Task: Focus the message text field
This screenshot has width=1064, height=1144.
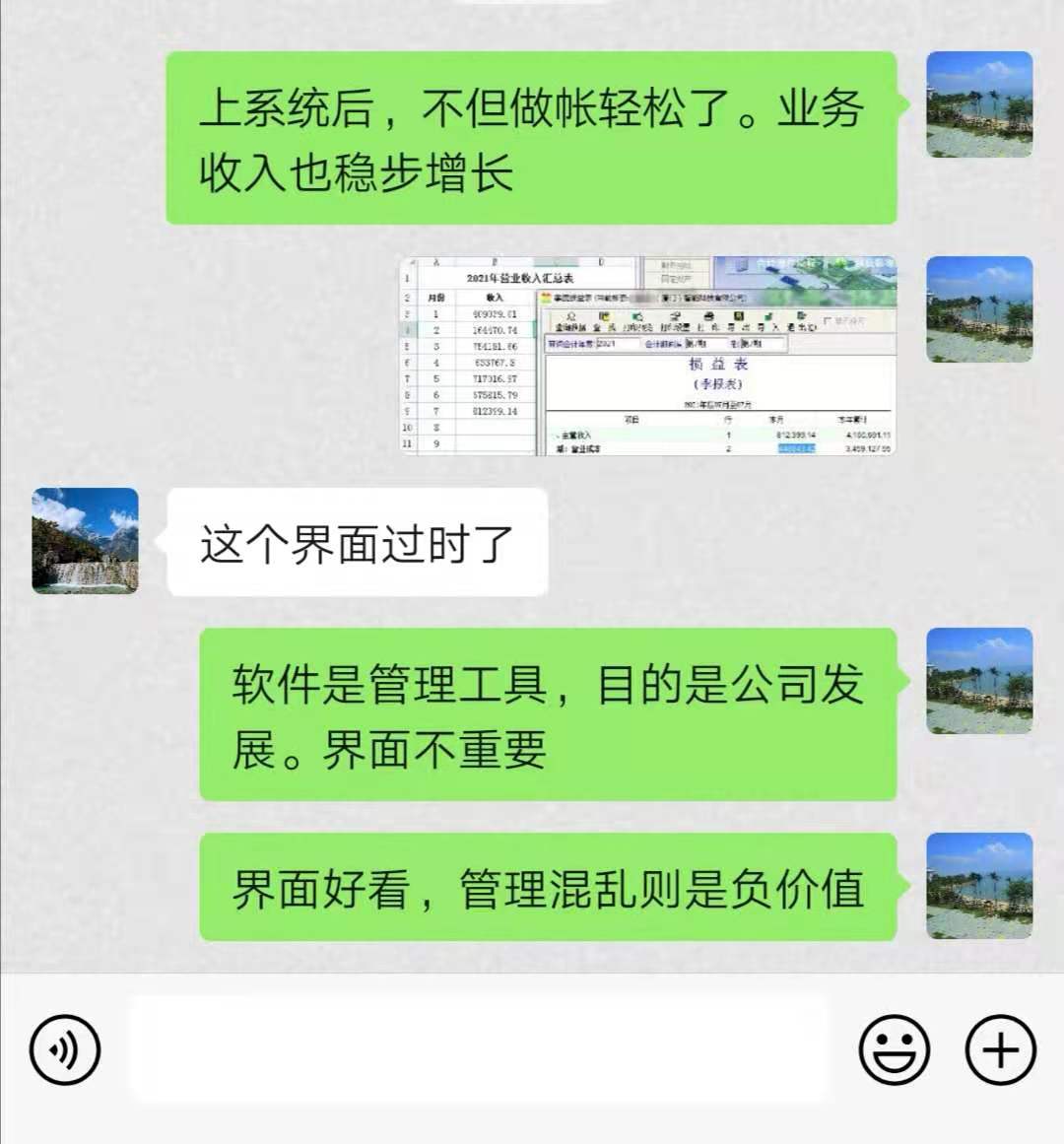Action: (479, 1050)
